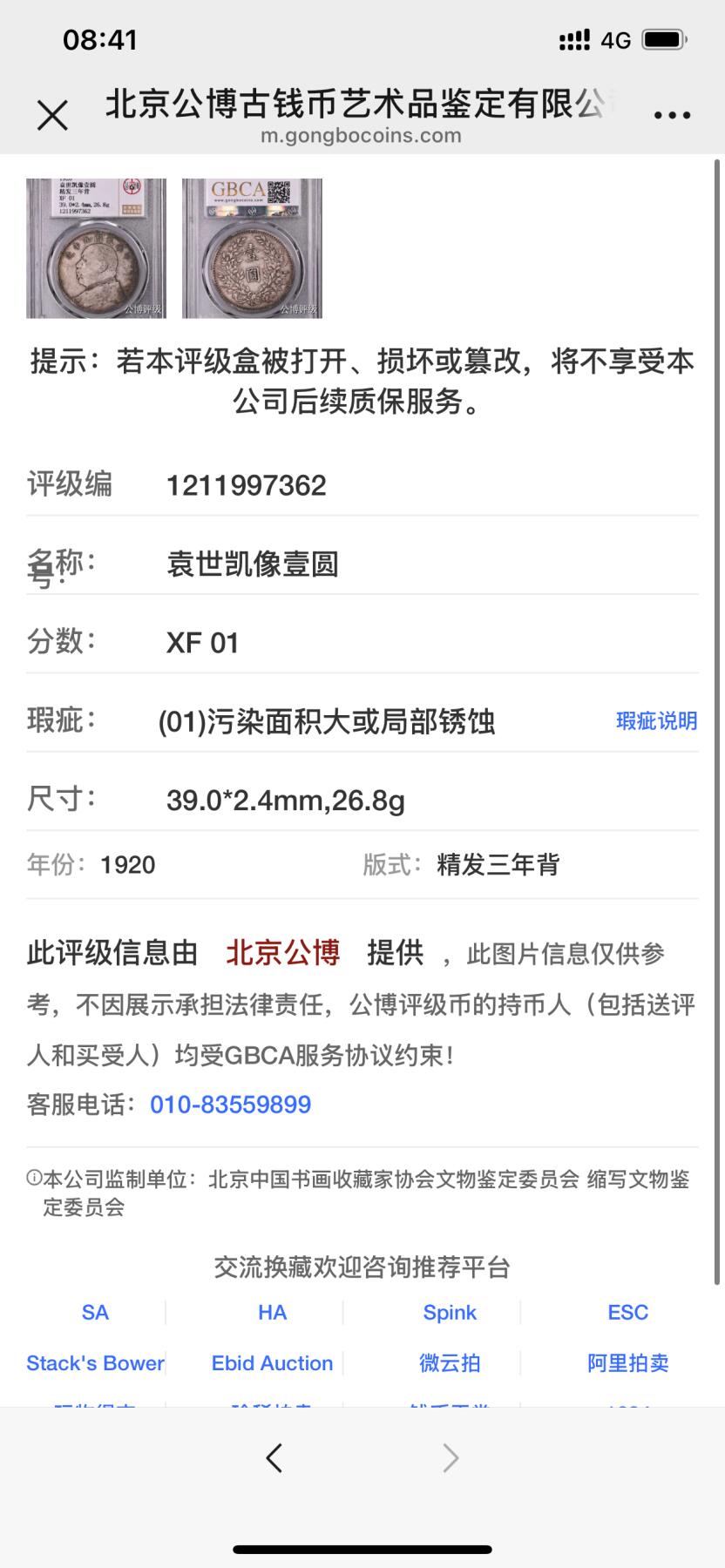The image size is (725, 1568).
Task: Tap the 阿里拍卖 auction link
Action: 627,1362
